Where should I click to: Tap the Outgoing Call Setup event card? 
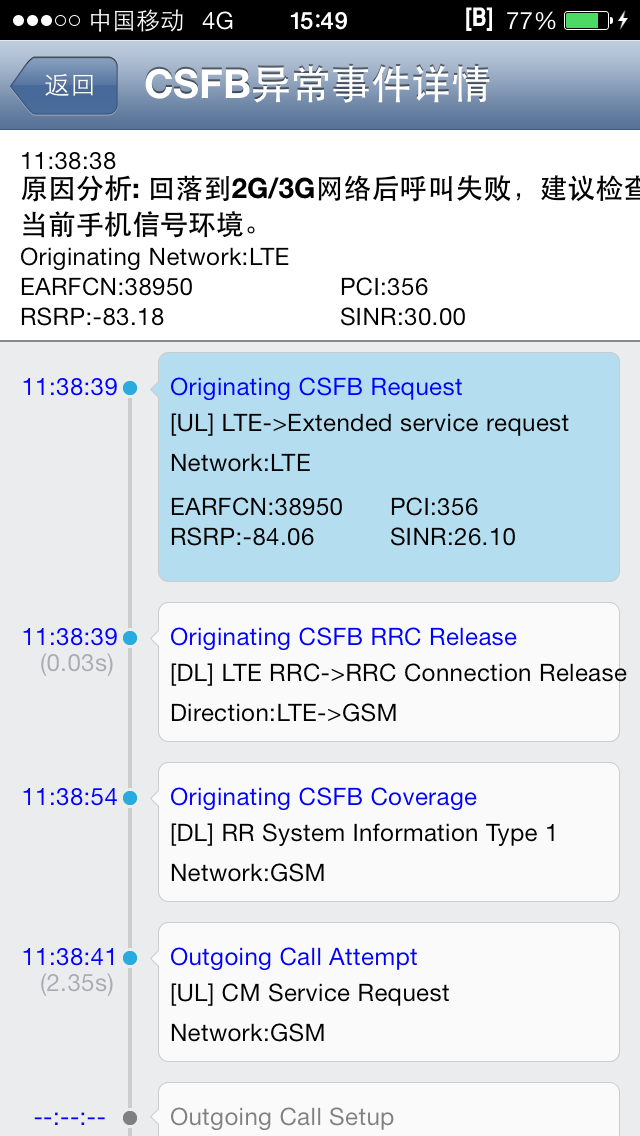(x=388, y=1109)
